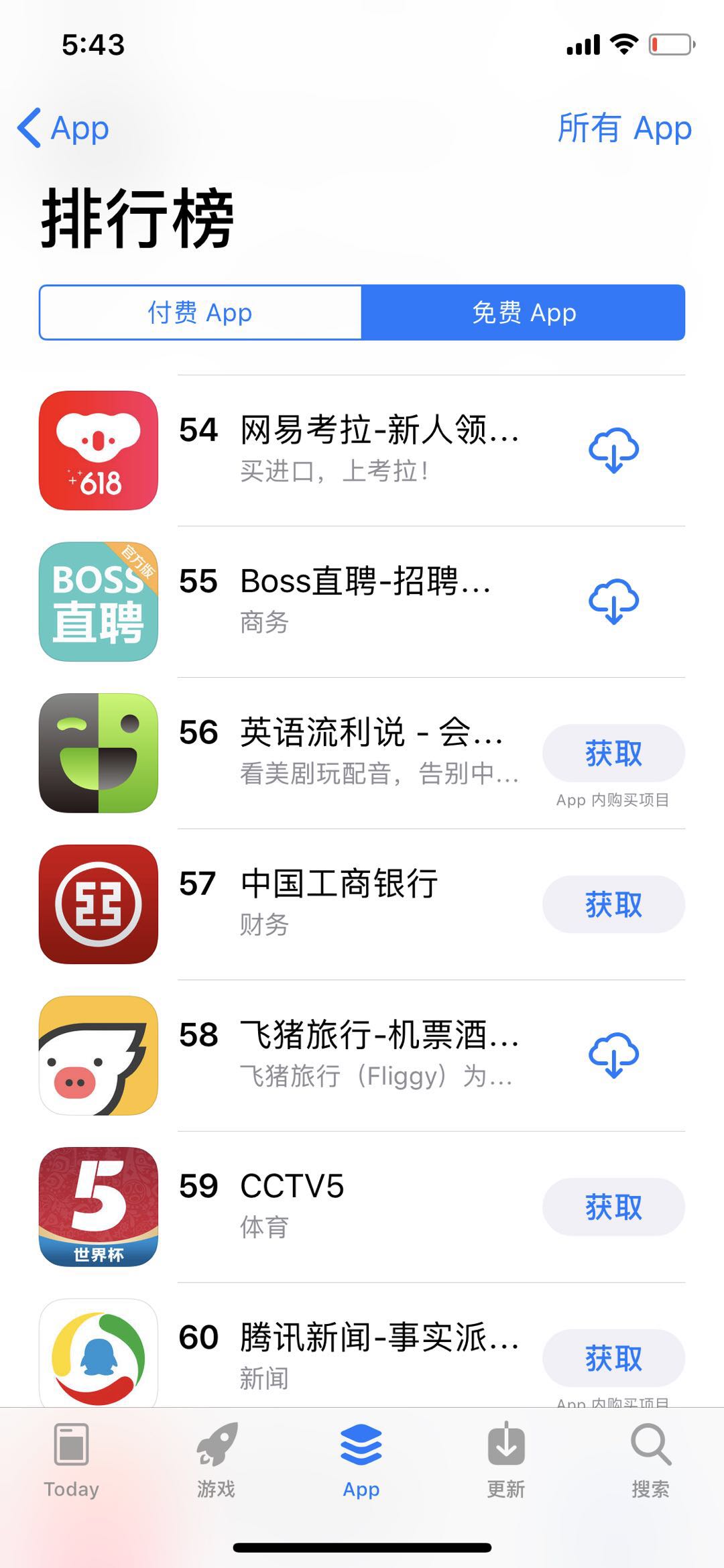
Task: Open the 所有 App filter
Action: tap(624, 128)
